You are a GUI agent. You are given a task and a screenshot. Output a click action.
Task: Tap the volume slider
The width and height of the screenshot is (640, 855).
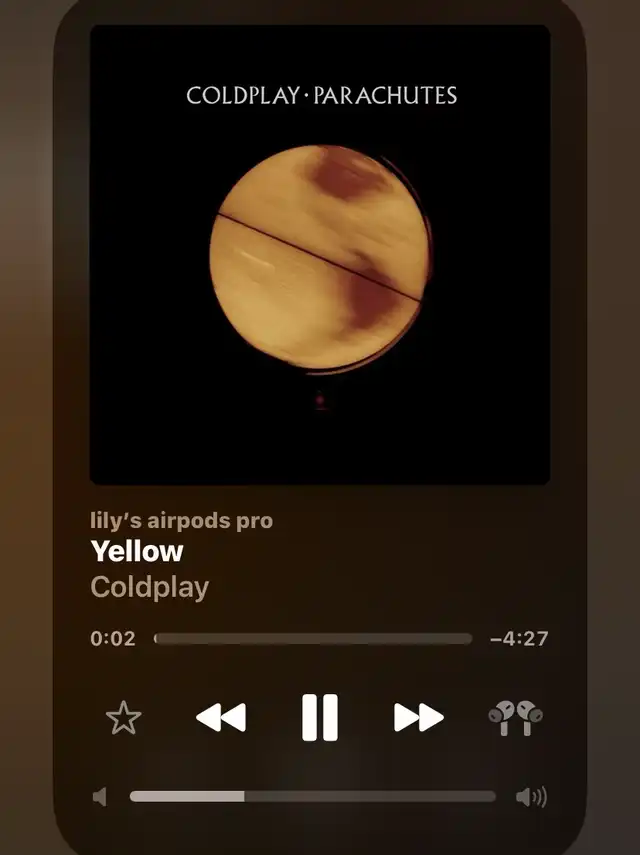point(313,797)
